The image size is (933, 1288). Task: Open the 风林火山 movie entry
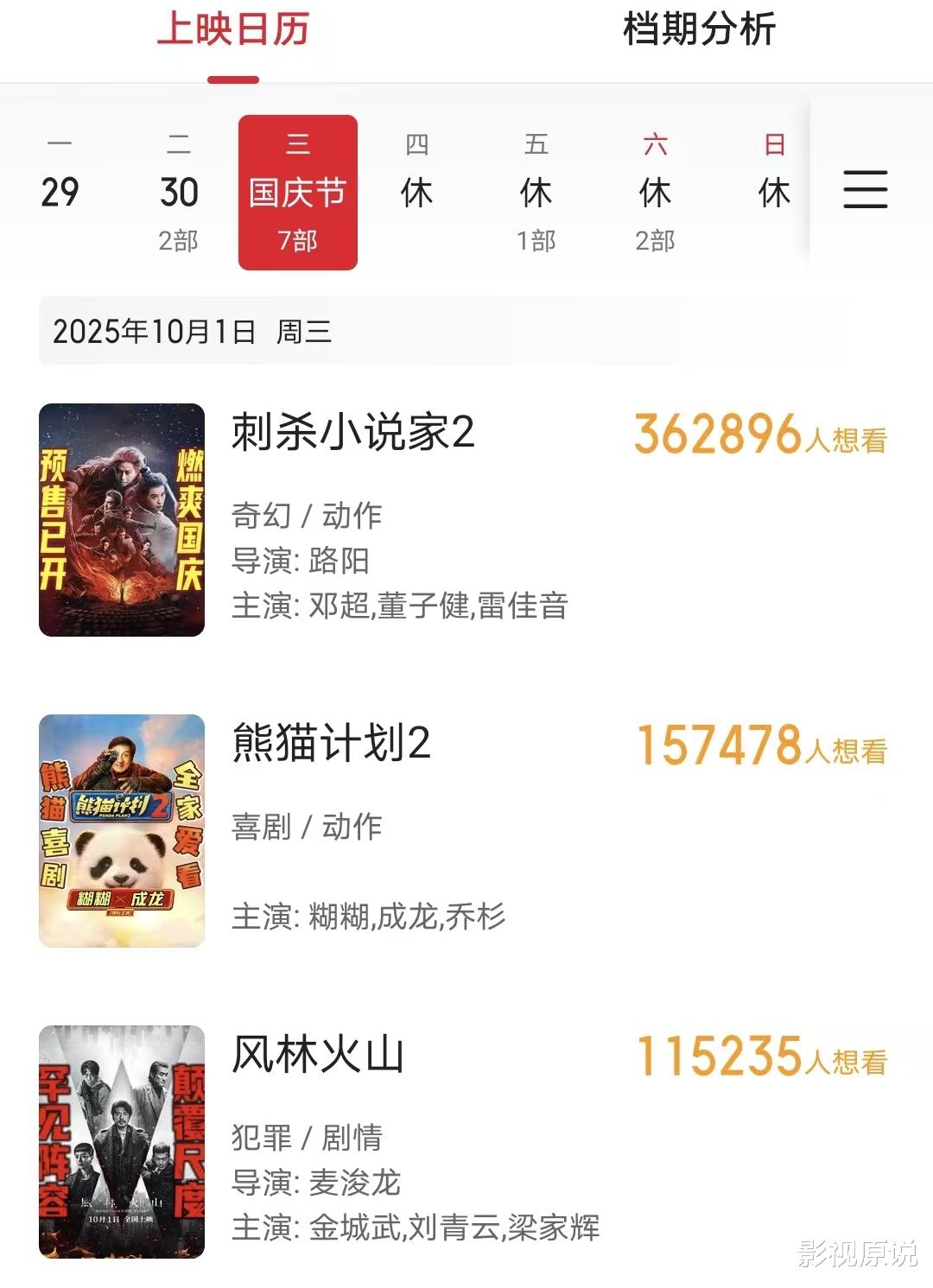click(318, 1054)
